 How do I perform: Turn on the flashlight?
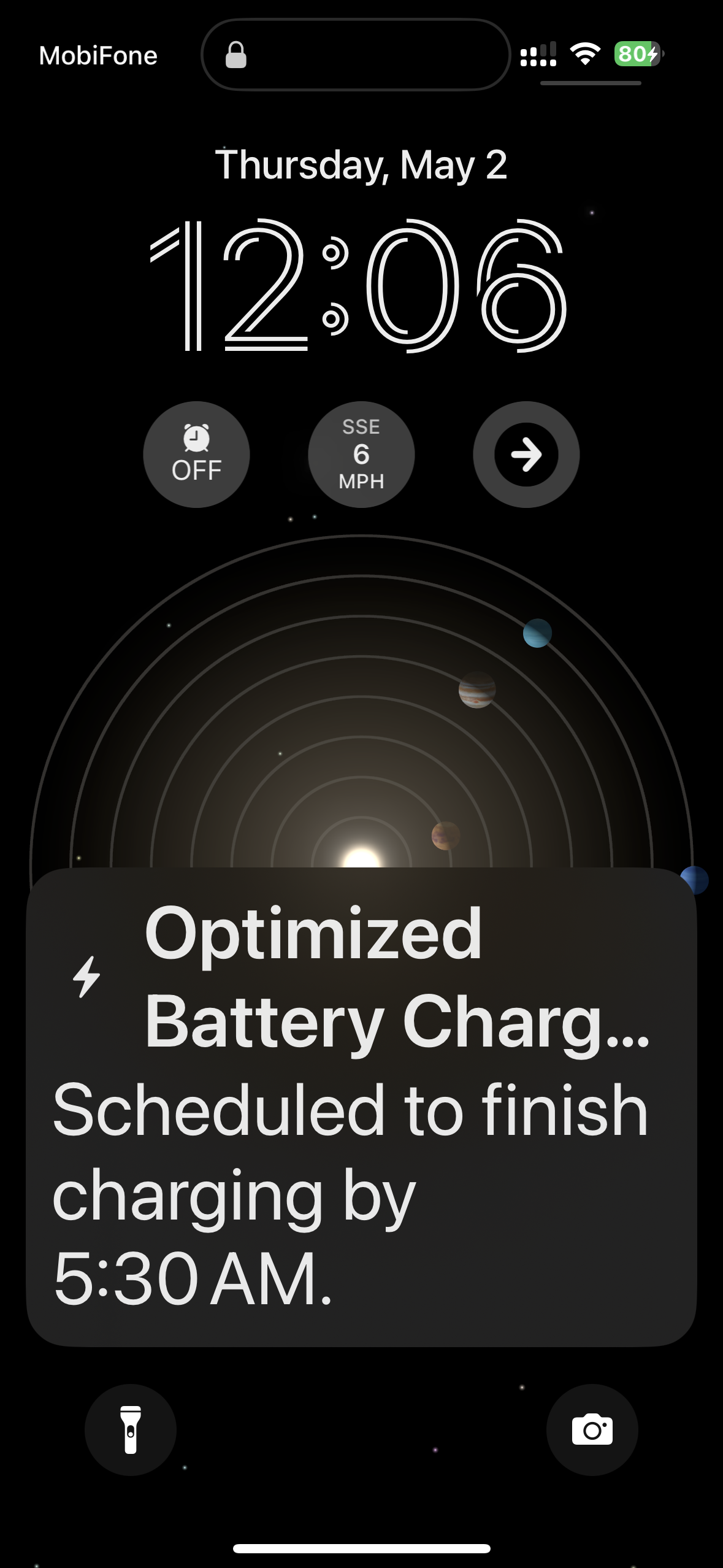[131, 1430]
